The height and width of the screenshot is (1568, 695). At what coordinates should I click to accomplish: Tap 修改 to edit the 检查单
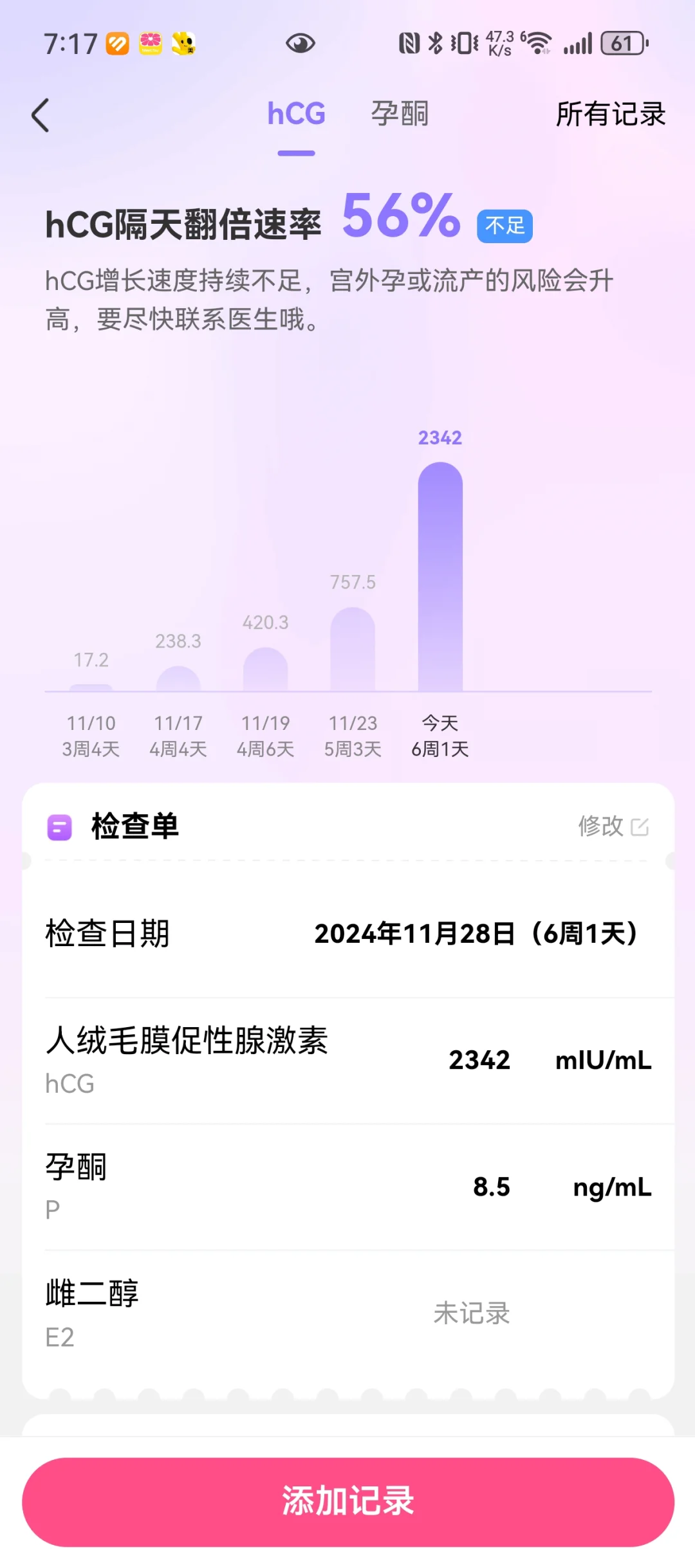point(613,826)
